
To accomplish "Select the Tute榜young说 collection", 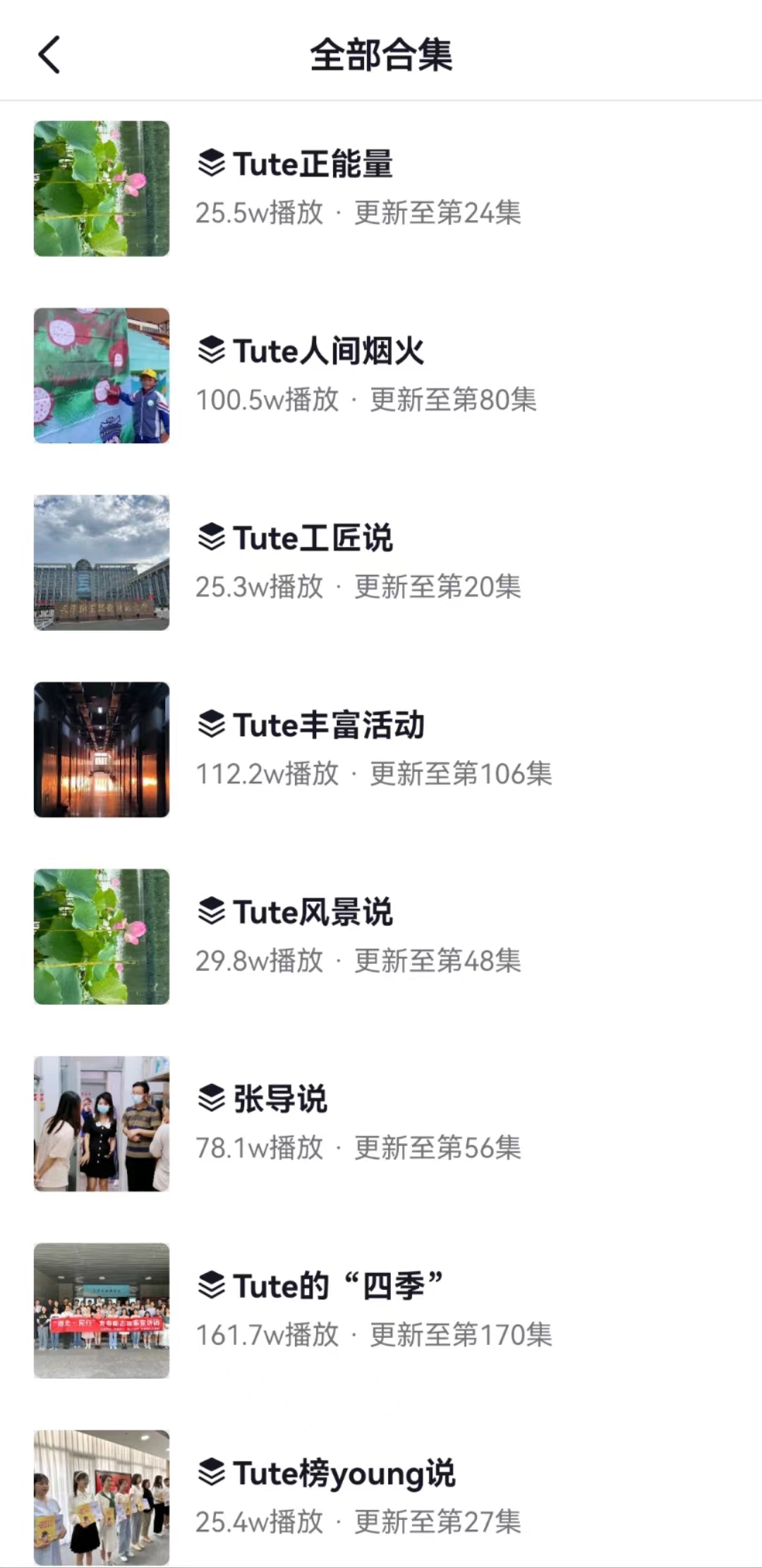I will click(x=344, y=1473).
